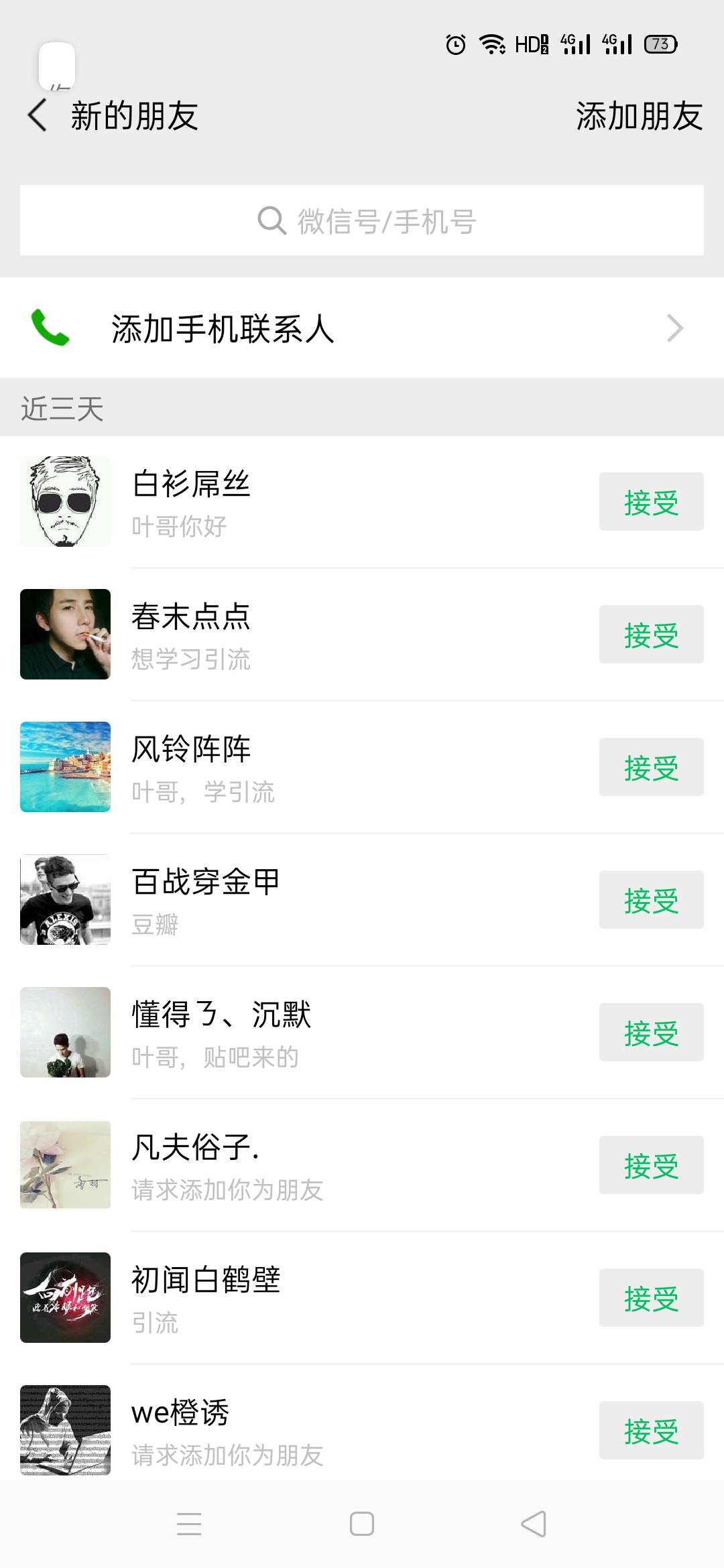Screen dimensions: 724x1568
Task: Accept friend request from we橙诱
Action: pyautogui.click(x=651, y=1431)
